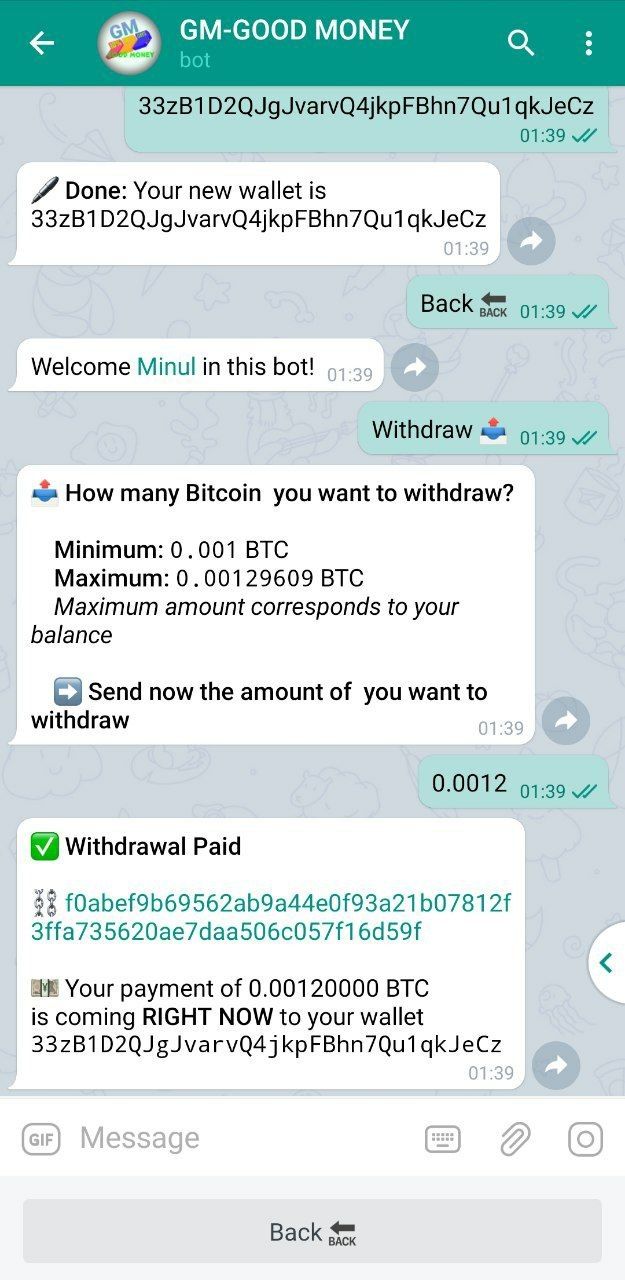The image size is (625, 1280).
Task: Toggle the bot keyboard icon
Action: coord(442,1139)
